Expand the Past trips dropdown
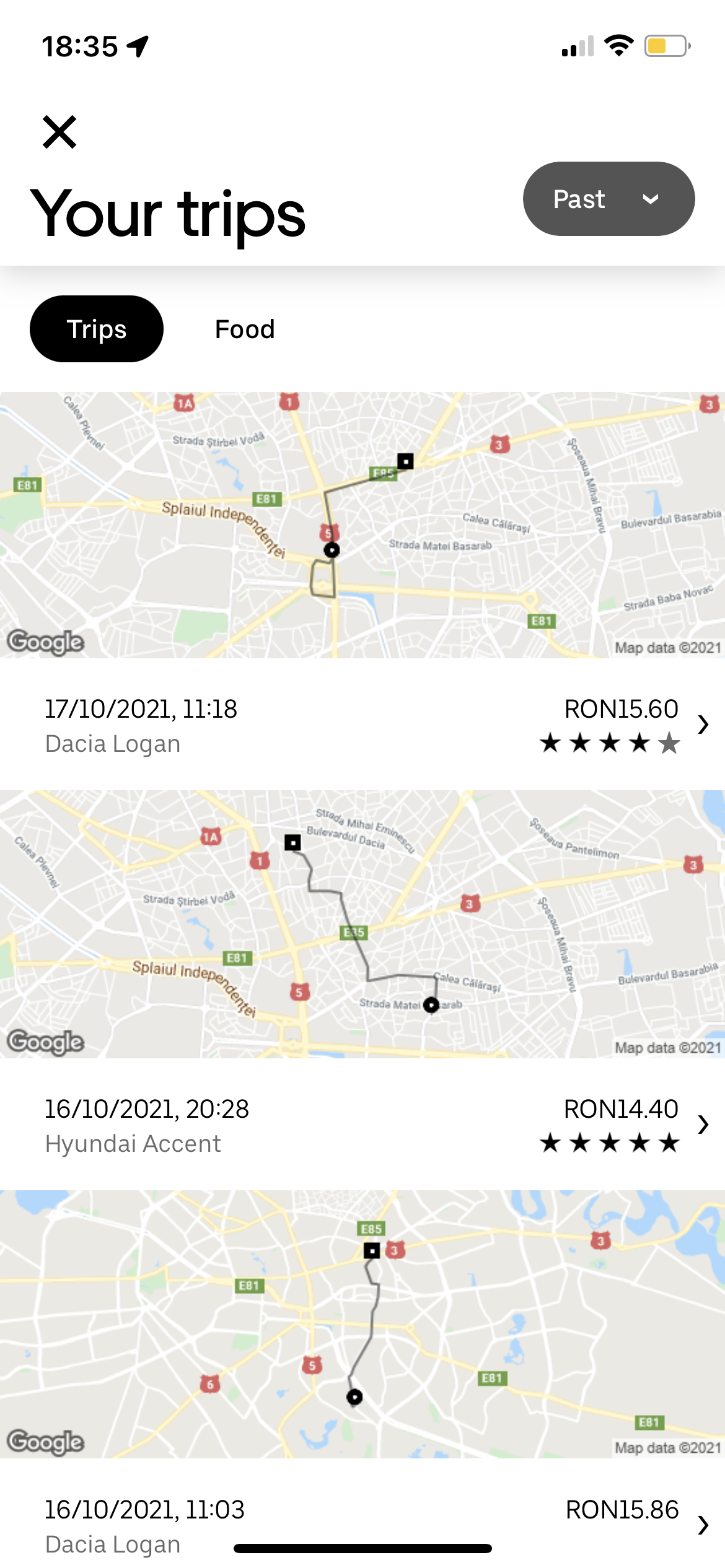The height and width of the screenshot is (1568, 725). tap(609, 199)
